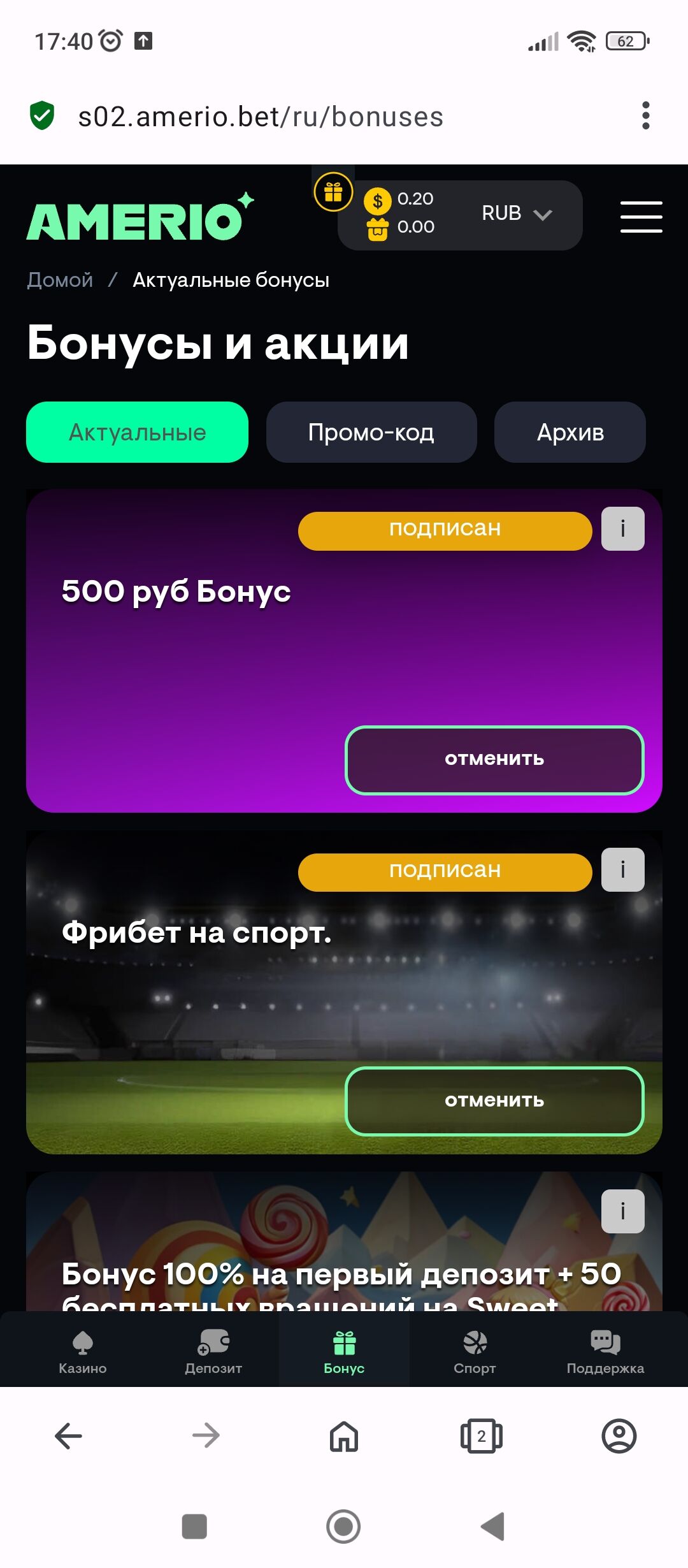Select the Актуальные tab
The height and width of the screenshot is (1568, 688).
137,432
